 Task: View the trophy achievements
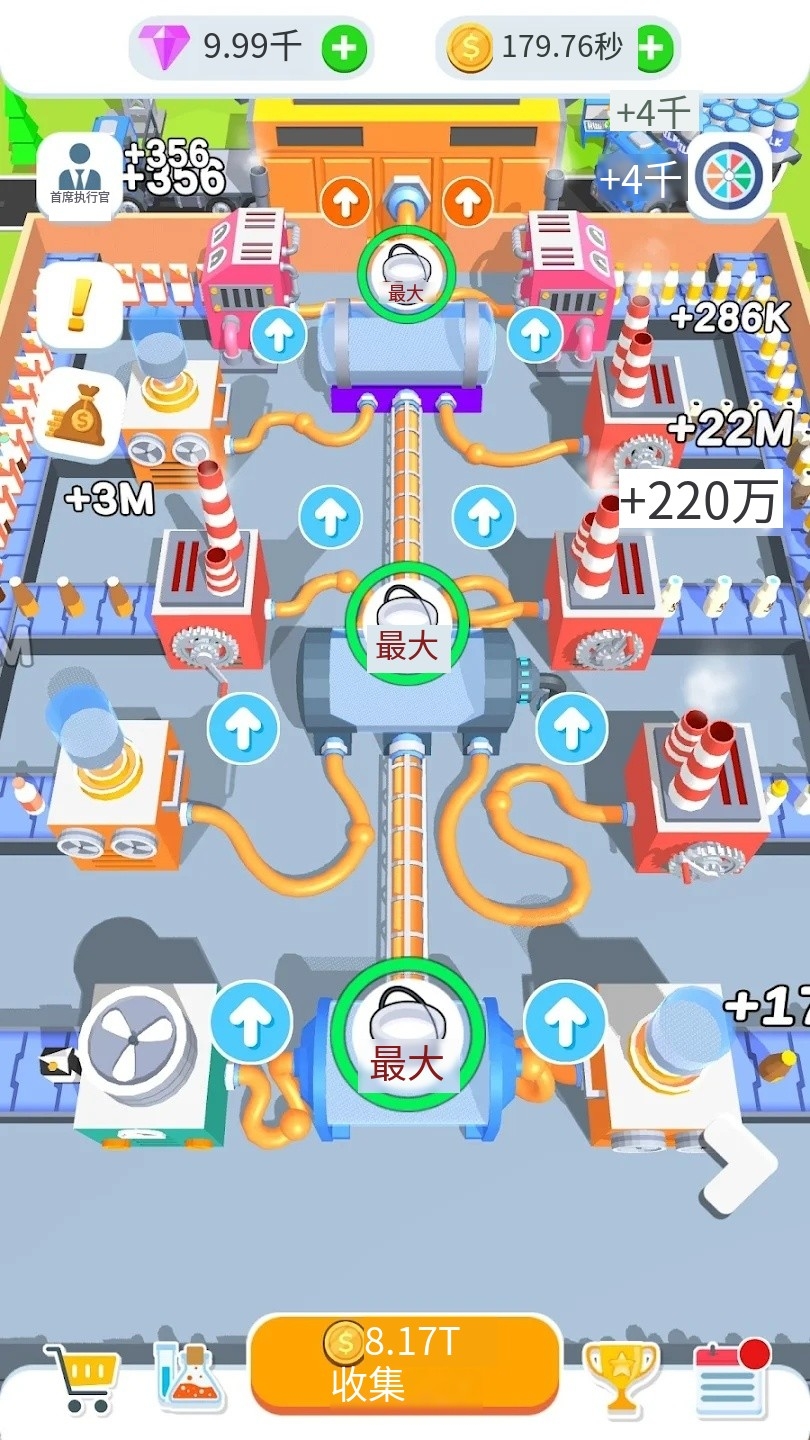(x=621, y=1376)
